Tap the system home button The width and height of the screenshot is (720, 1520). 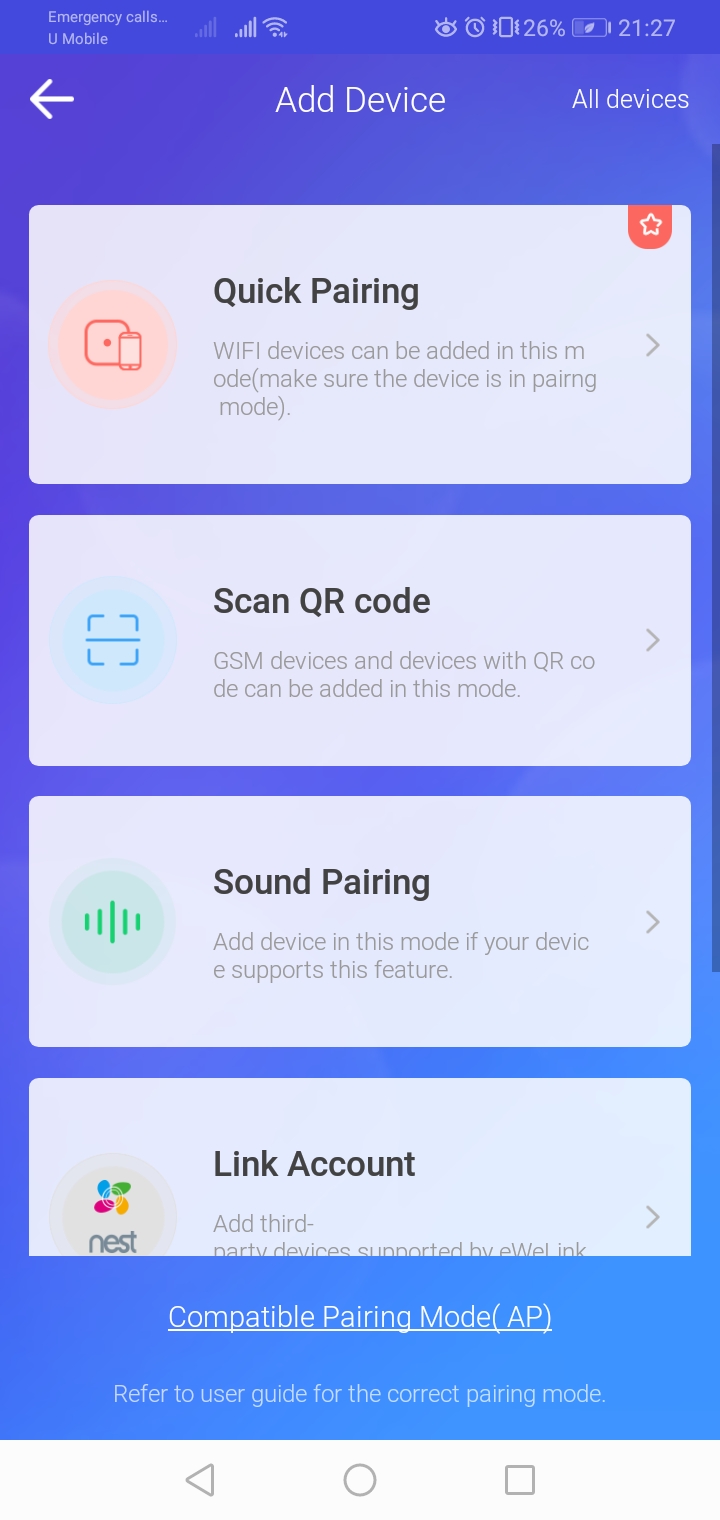[360, 1480]
